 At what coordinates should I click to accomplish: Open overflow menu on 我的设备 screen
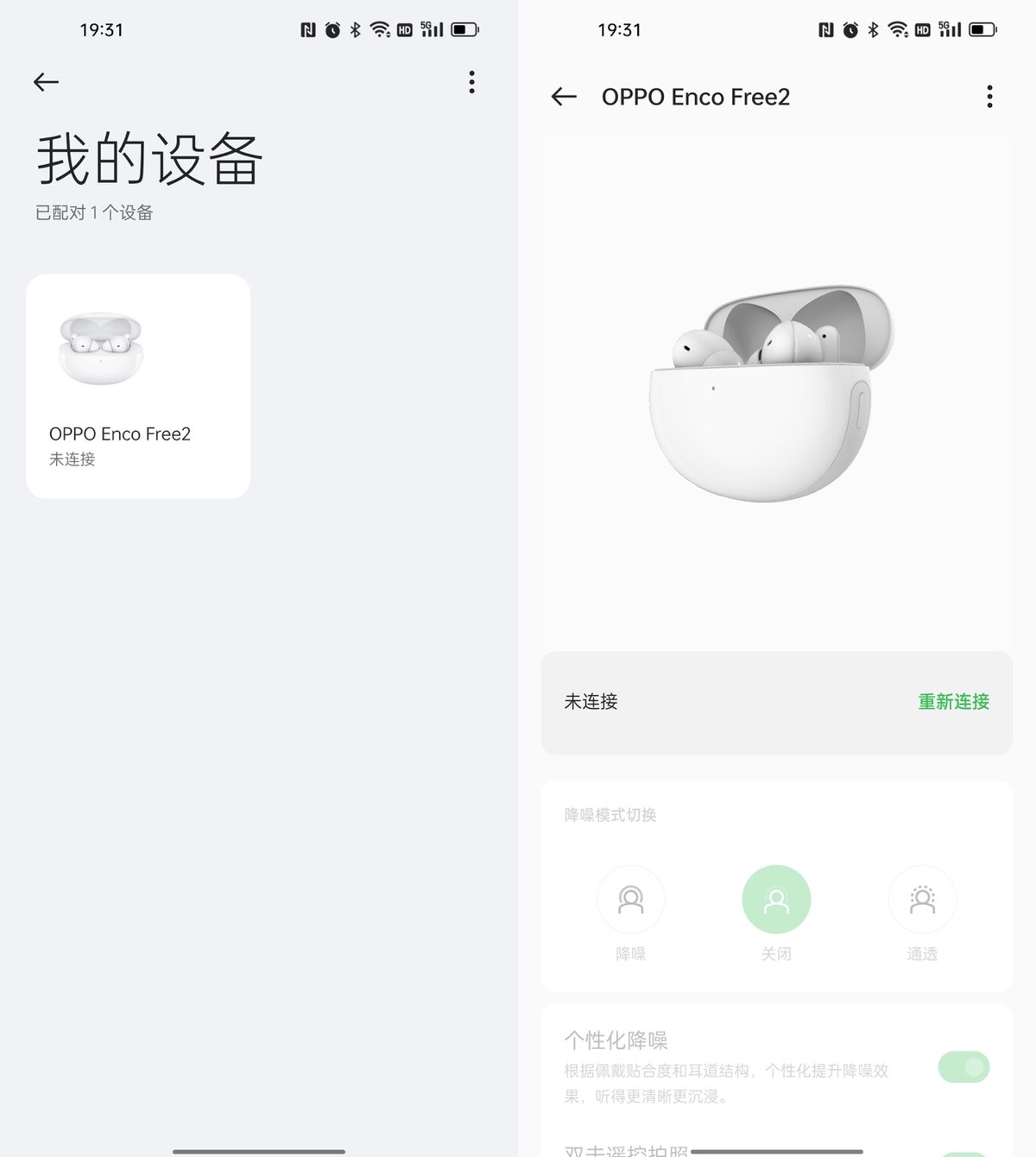(471, 82)
